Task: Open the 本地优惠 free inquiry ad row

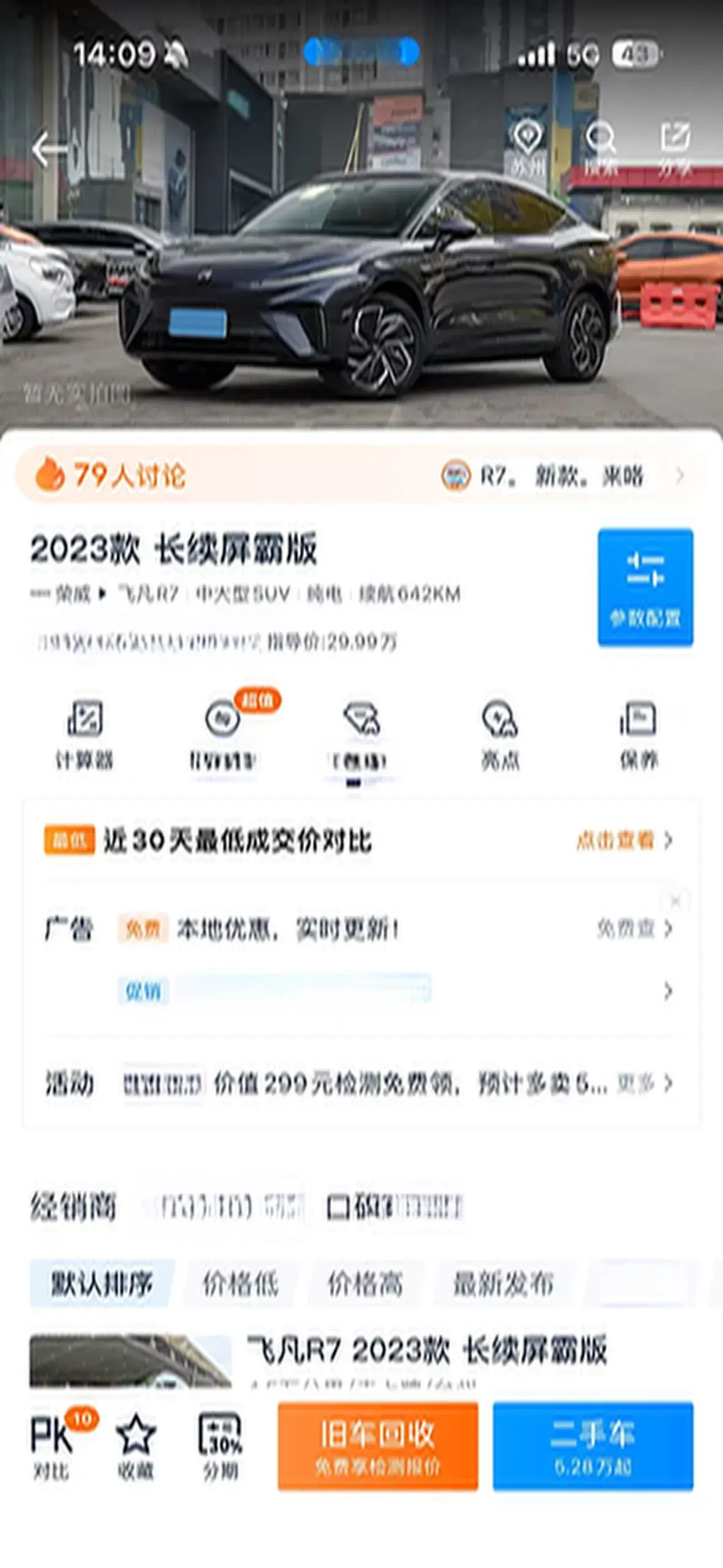Action: click(361, 929)
